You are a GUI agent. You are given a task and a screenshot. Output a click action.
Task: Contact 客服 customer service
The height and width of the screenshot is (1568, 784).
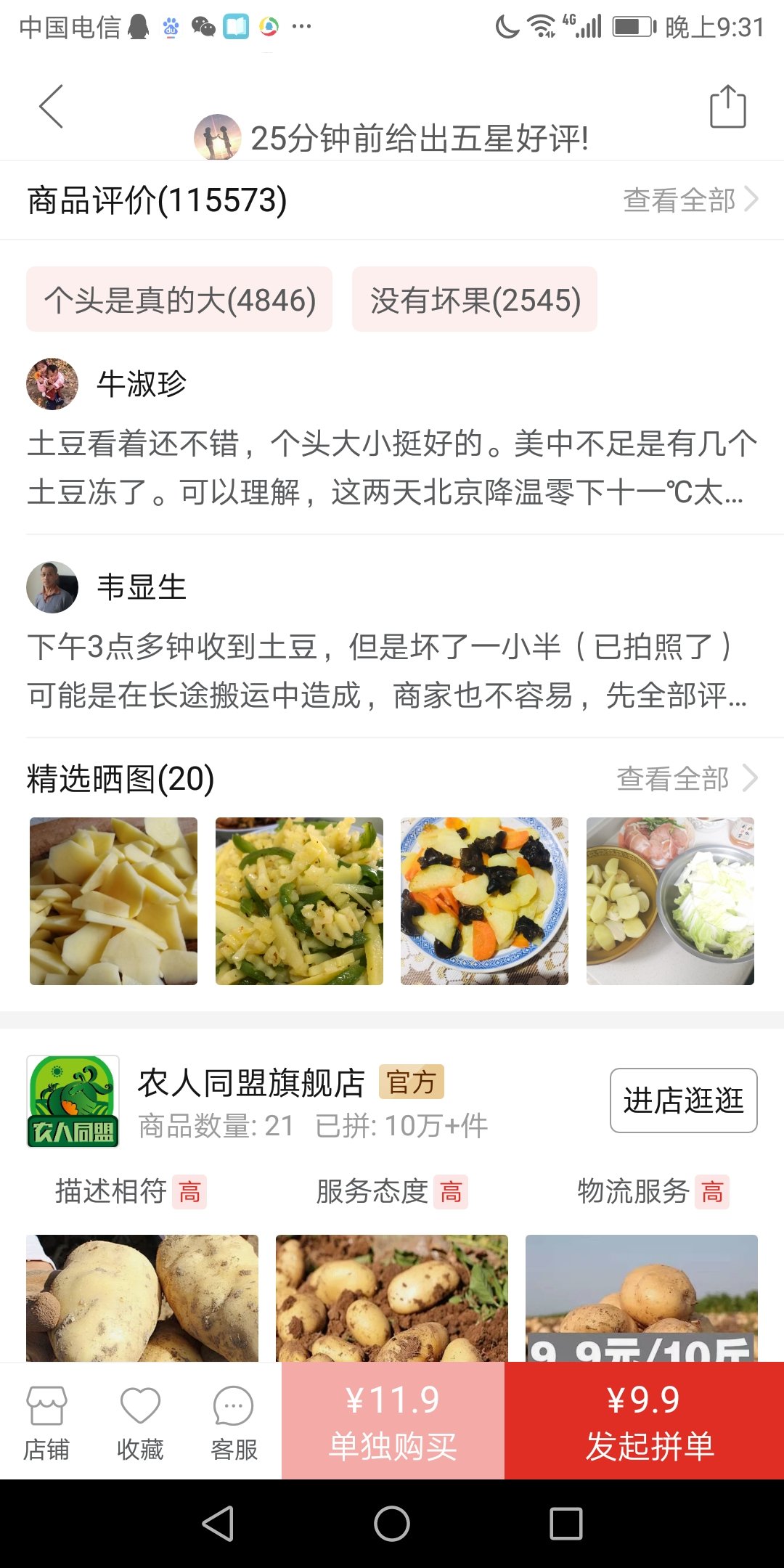tap(234, 1423)
